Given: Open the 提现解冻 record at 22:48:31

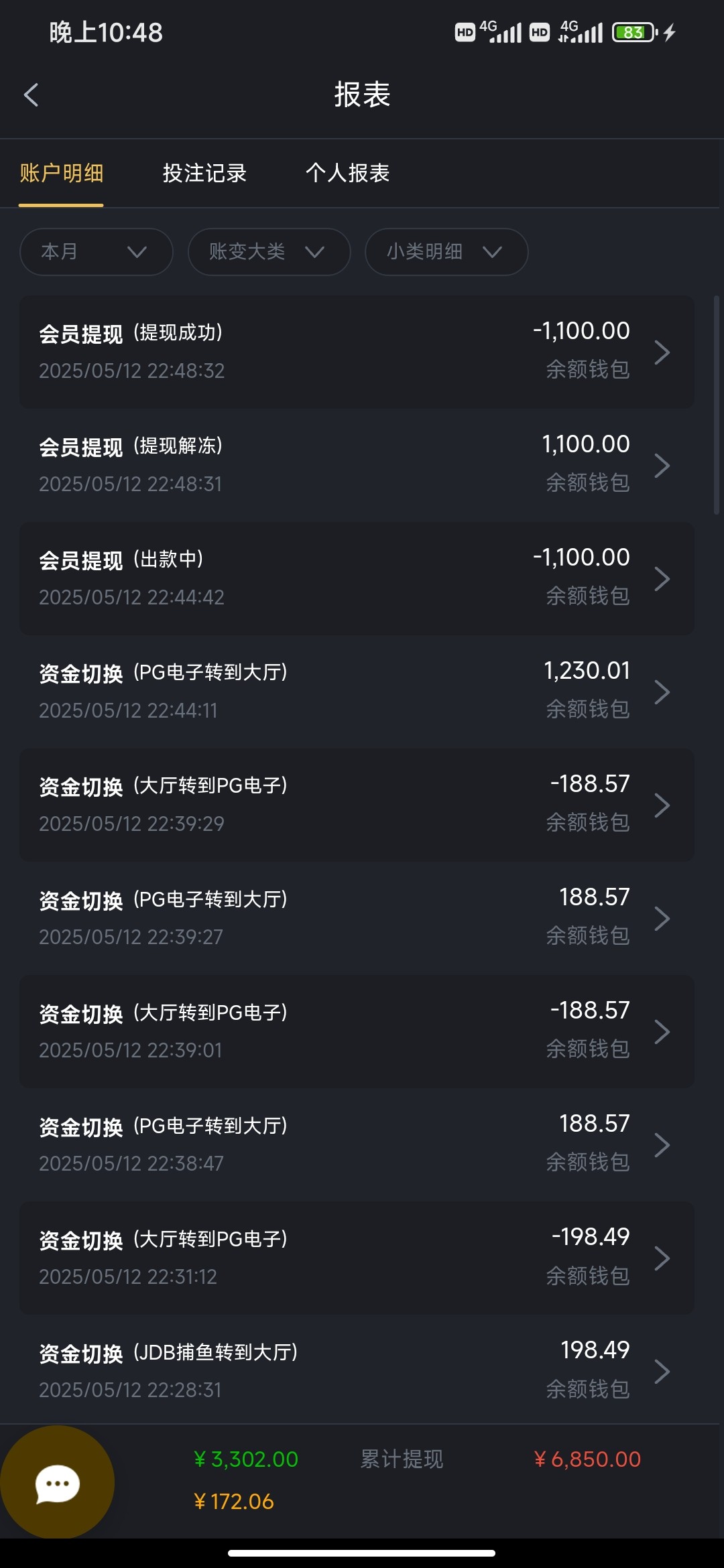Looking at the screenshot, I should click(357, 465).
